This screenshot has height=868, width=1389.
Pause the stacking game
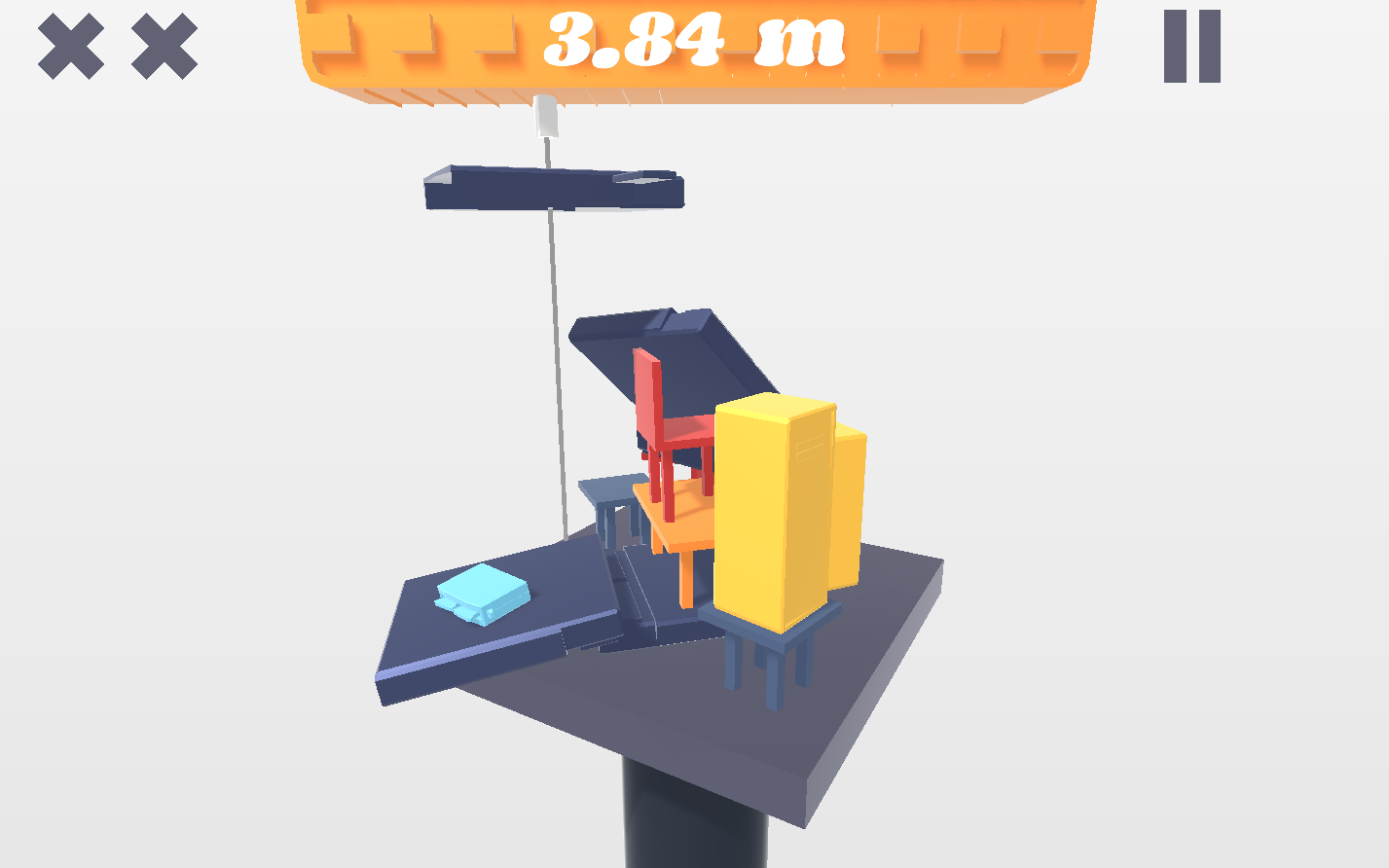(1191, 47)
